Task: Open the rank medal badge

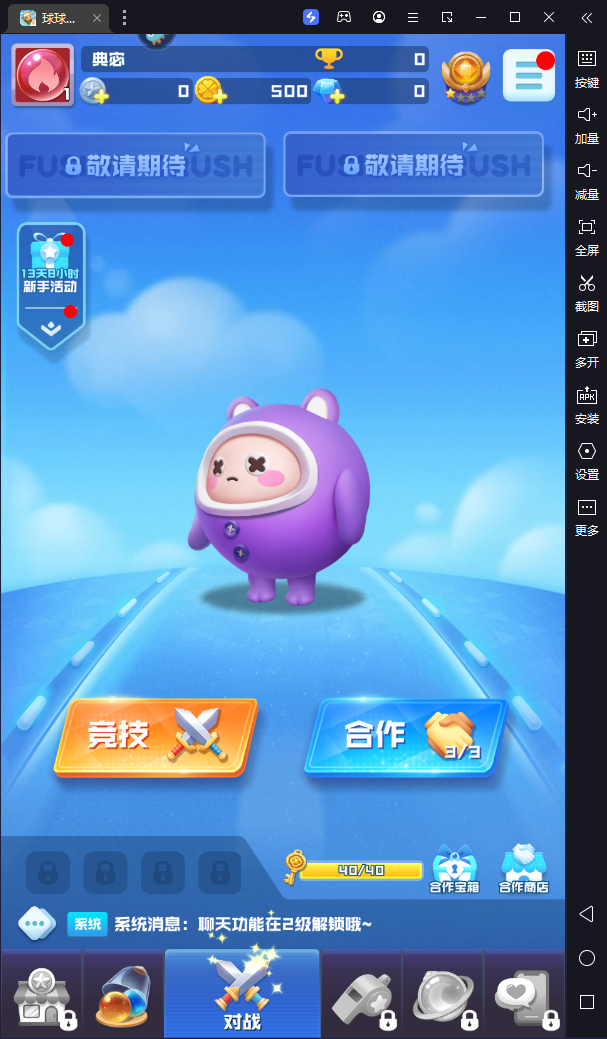Action: click(x=466, y=75)
